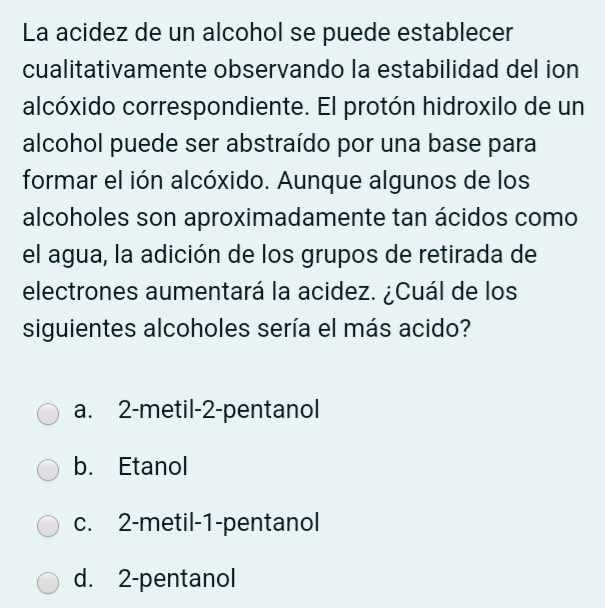Choose option b. Etanol
The width and height of the screenshot is (605, 608).
48,468
